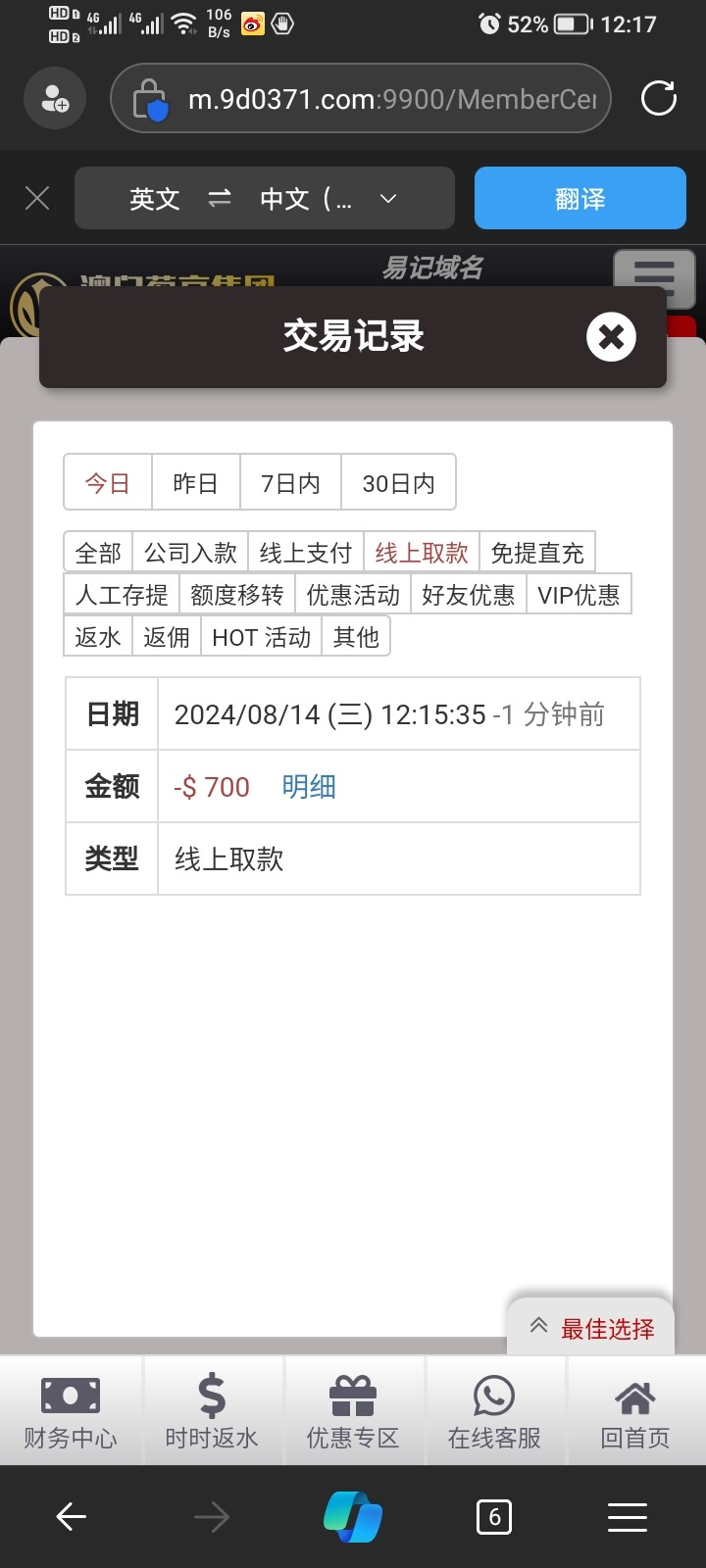706x1568 pixels.
Task: Open the translation language dropdown
Action: (x=388, y=199)
